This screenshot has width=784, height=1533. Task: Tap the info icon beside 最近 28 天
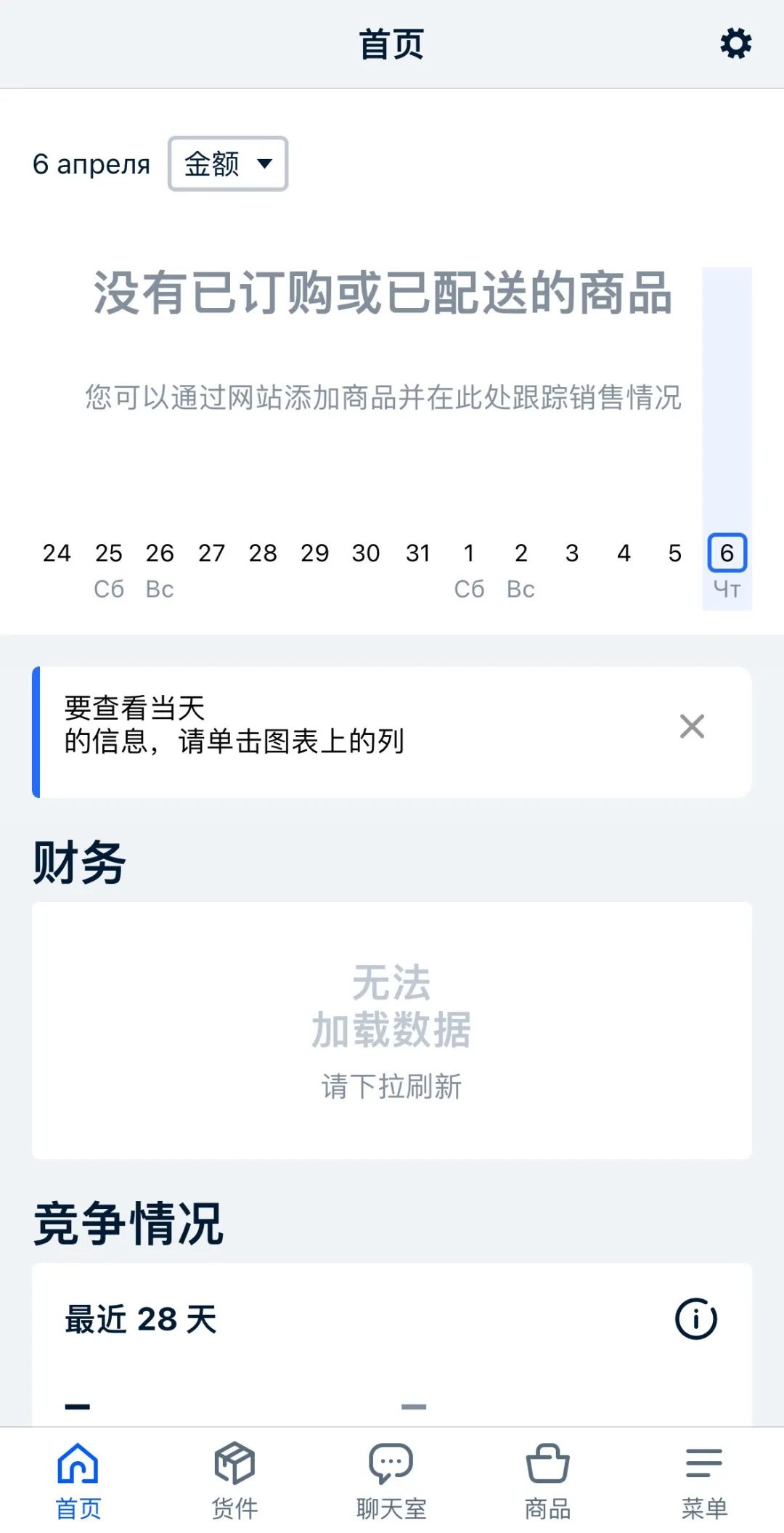pyautogui.click(x=695, y=1318)
